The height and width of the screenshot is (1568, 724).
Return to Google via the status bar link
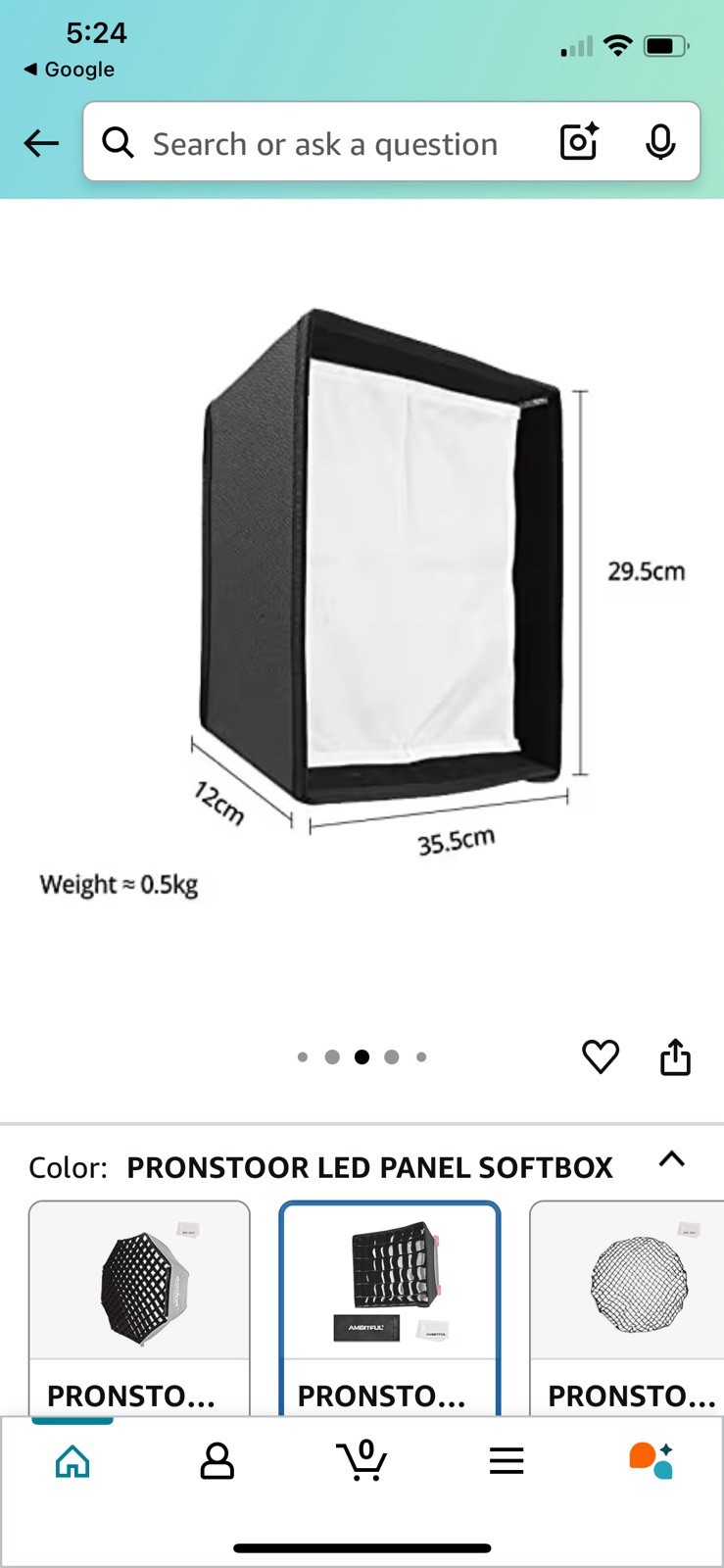69,70
